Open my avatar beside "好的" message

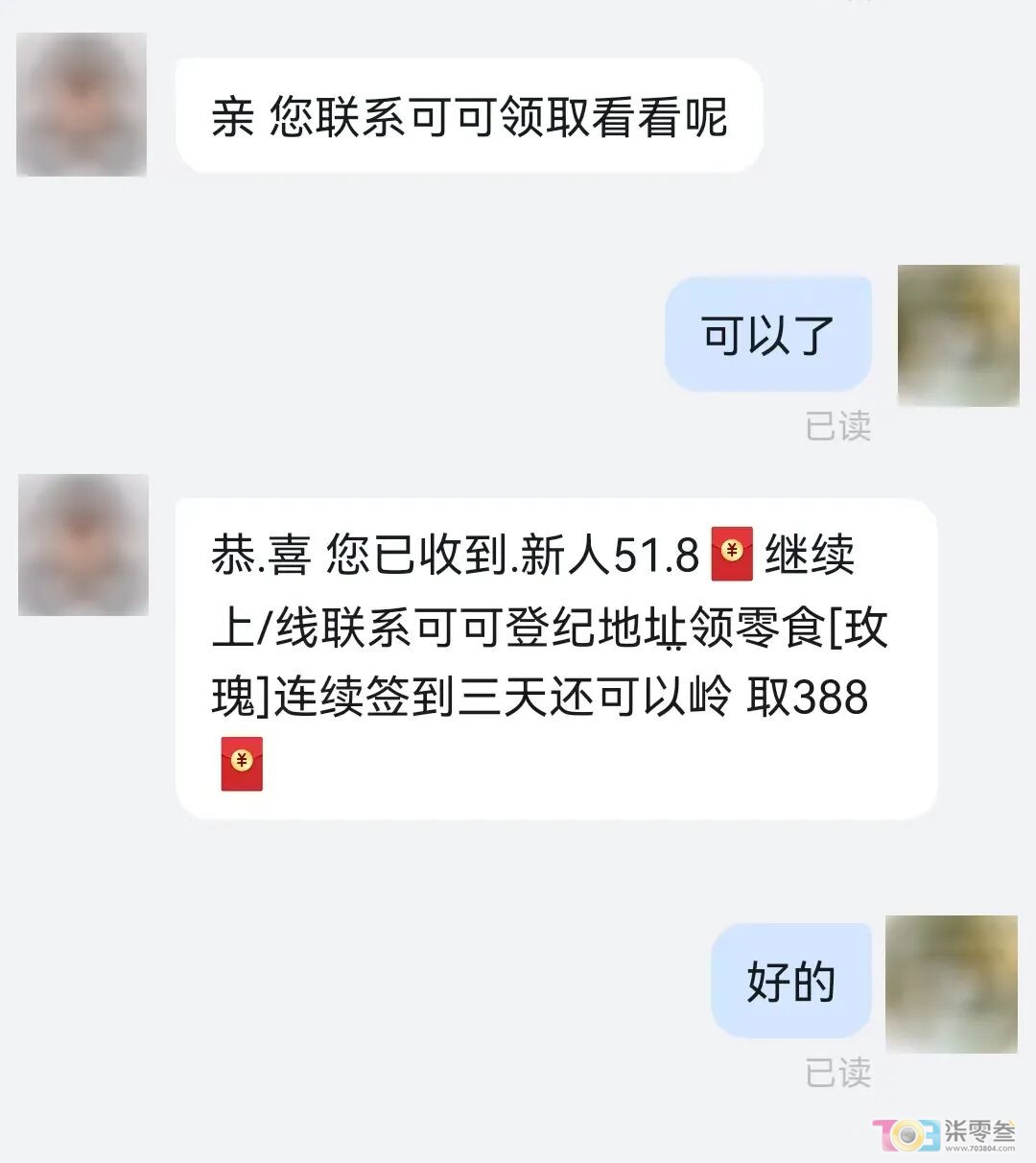(951, 984)
